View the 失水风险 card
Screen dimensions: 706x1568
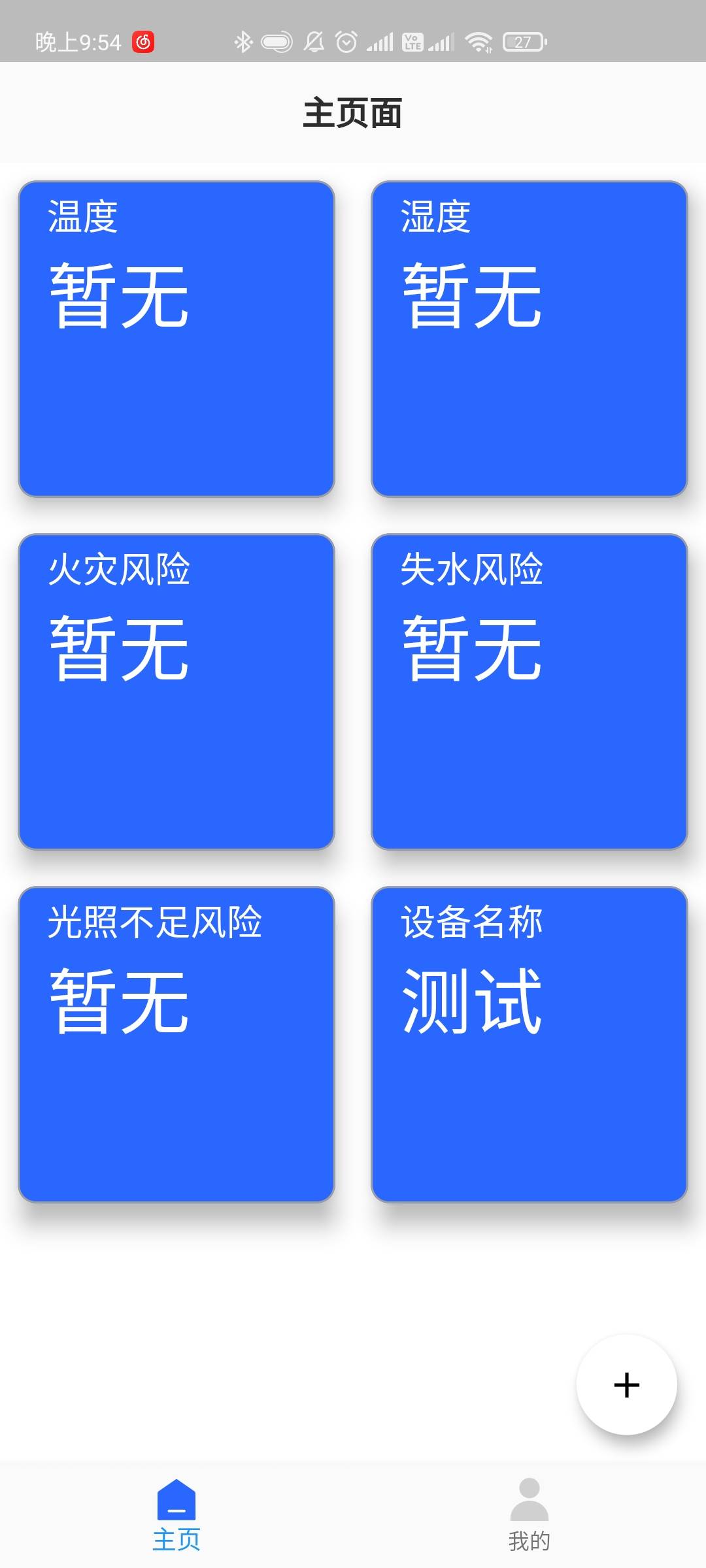(x=529, y=692)
